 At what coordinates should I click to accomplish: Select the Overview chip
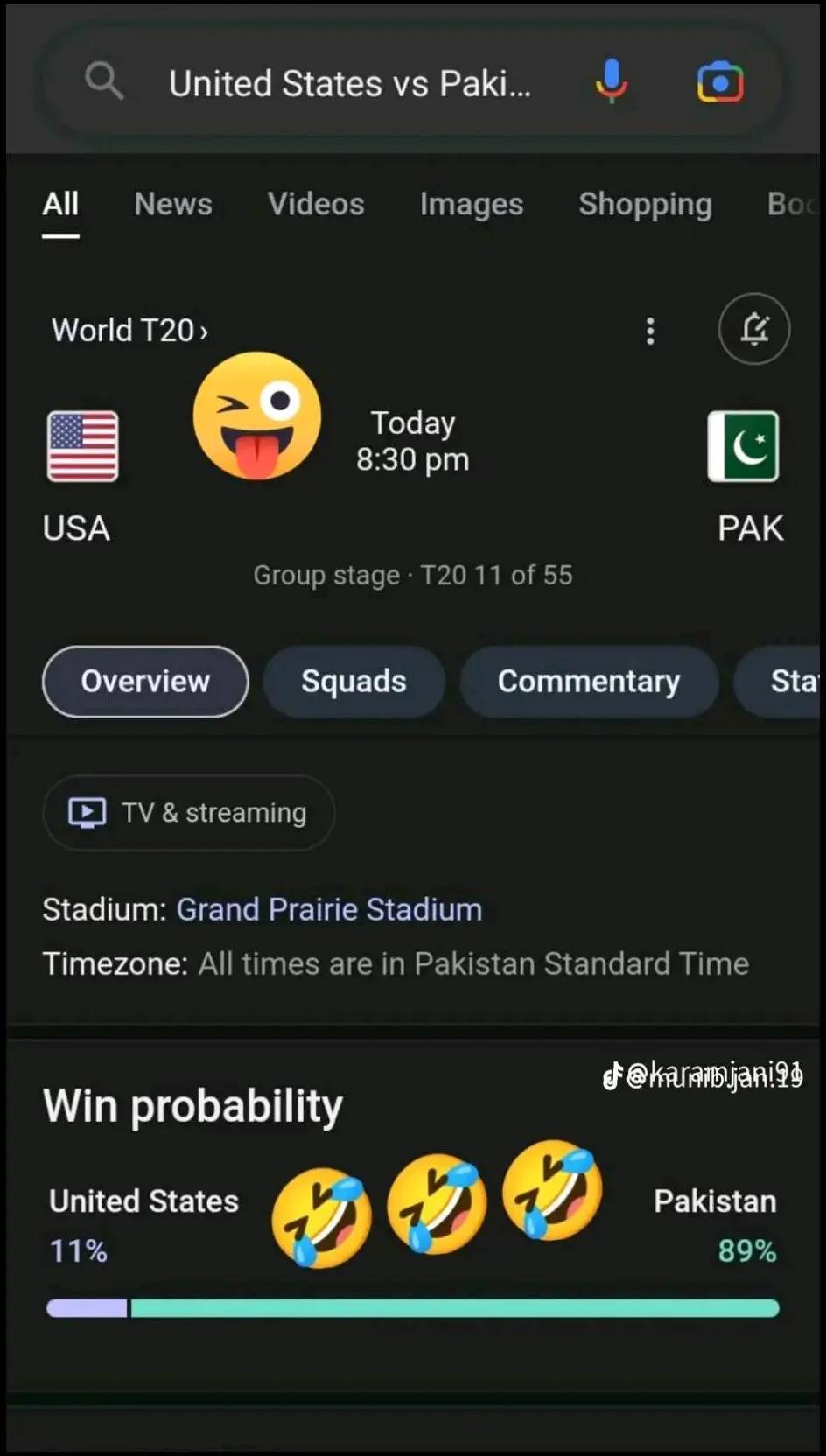pos(145,682)
